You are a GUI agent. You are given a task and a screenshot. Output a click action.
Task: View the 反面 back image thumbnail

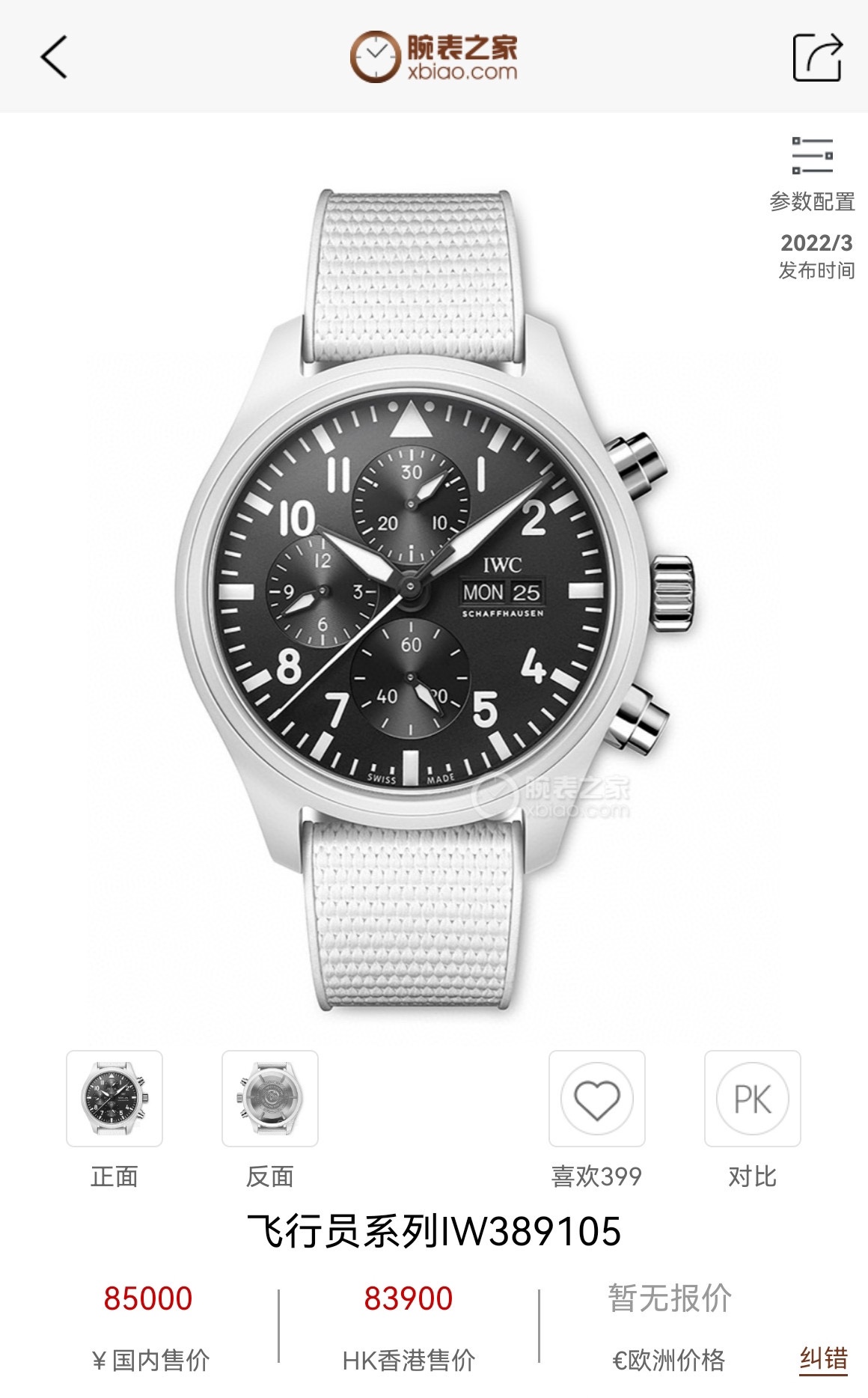(270, 1098)
